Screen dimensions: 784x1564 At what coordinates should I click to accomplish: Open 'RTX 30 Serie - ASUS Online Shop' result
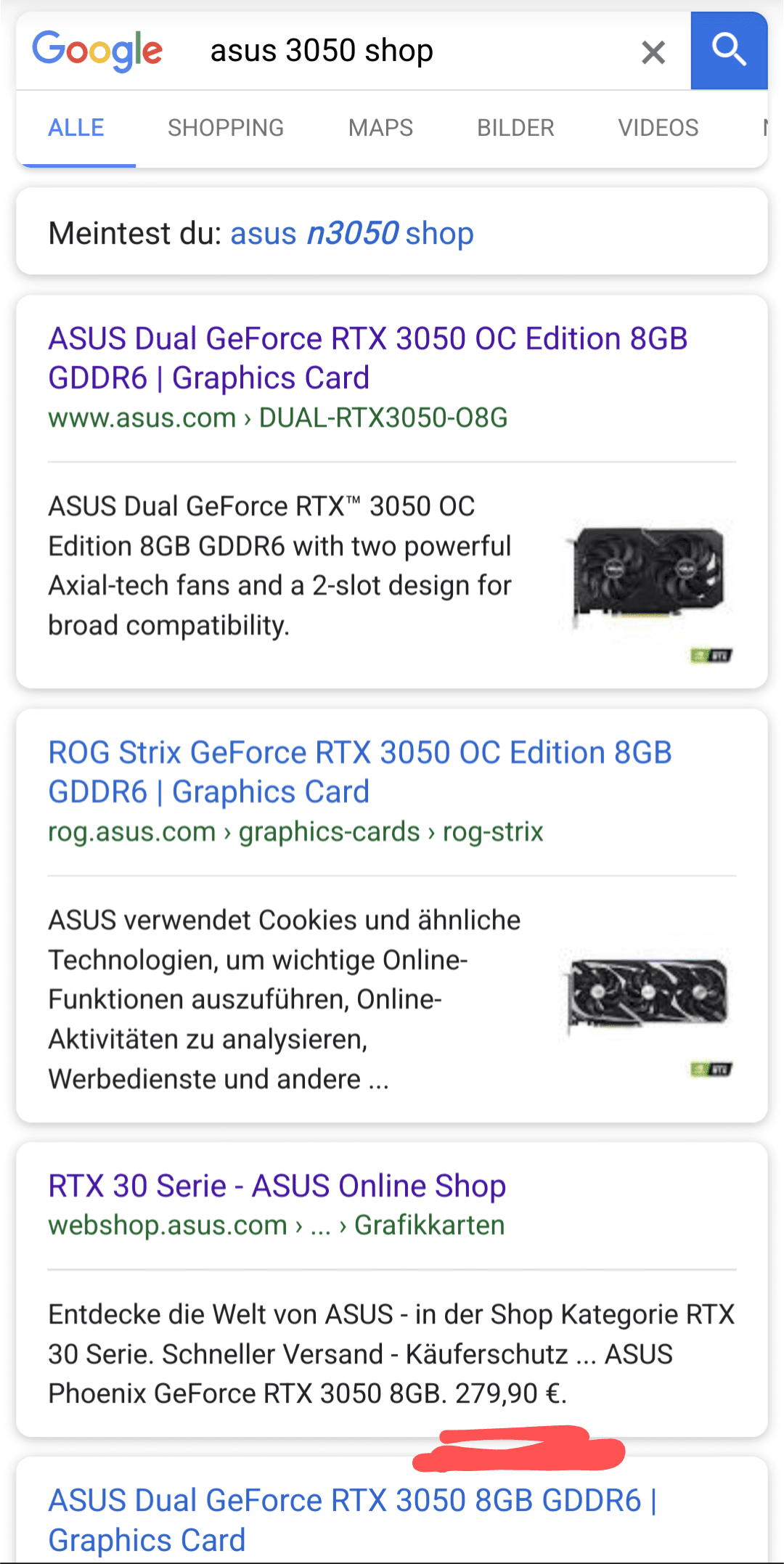[x=277, y=1186]
